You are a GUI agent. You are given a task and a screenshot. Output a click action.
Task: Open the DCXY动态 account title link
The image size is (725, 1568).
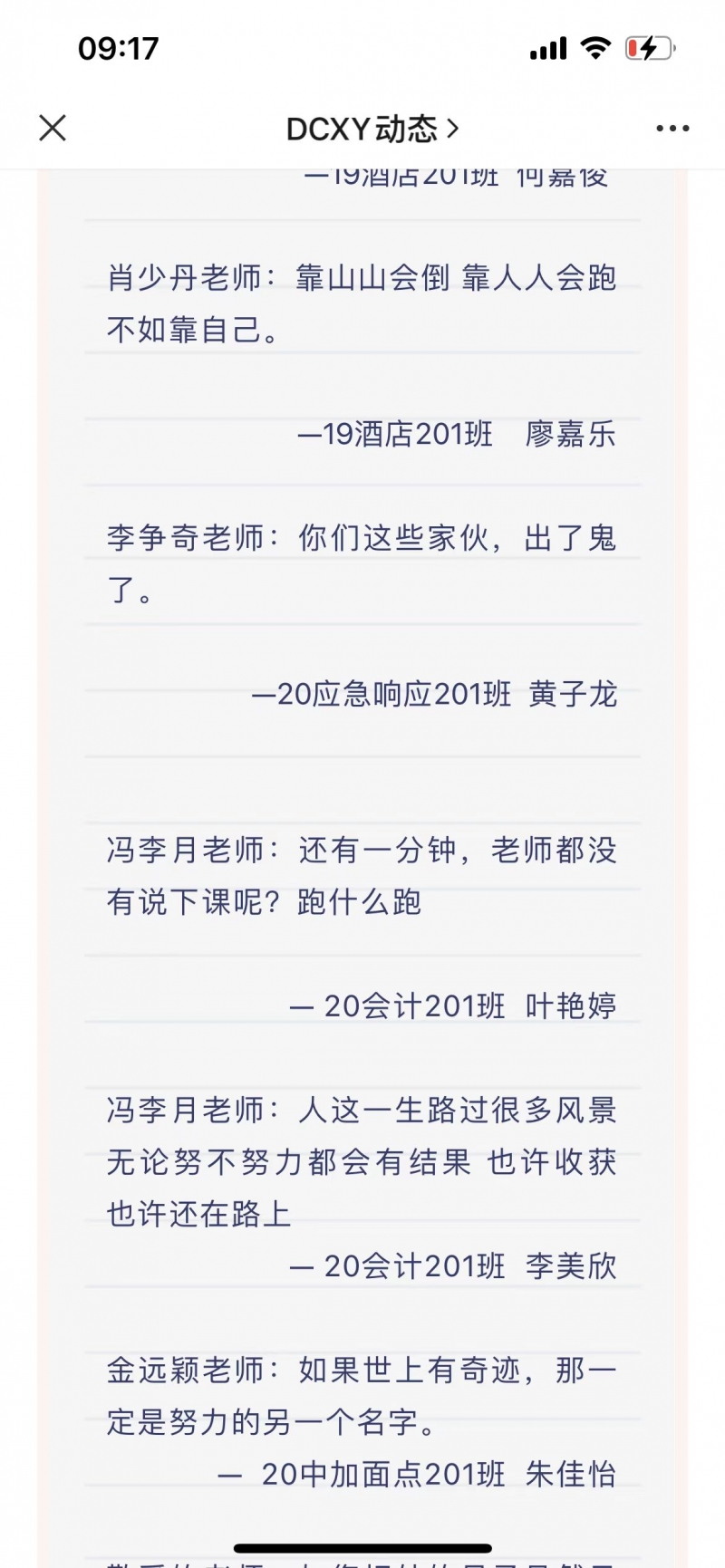(372, 129)
